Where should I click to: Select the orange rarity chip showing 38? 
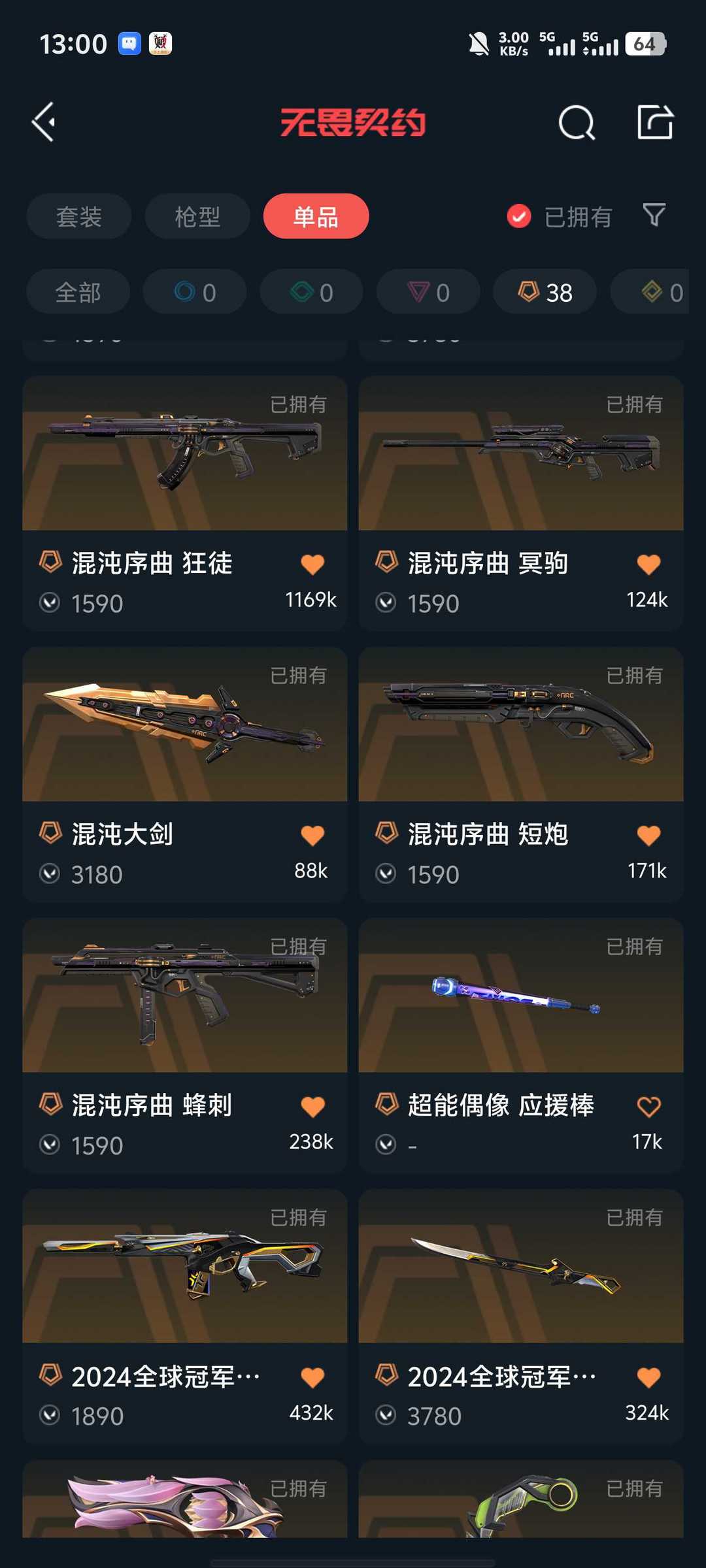[x=545, y=292]
